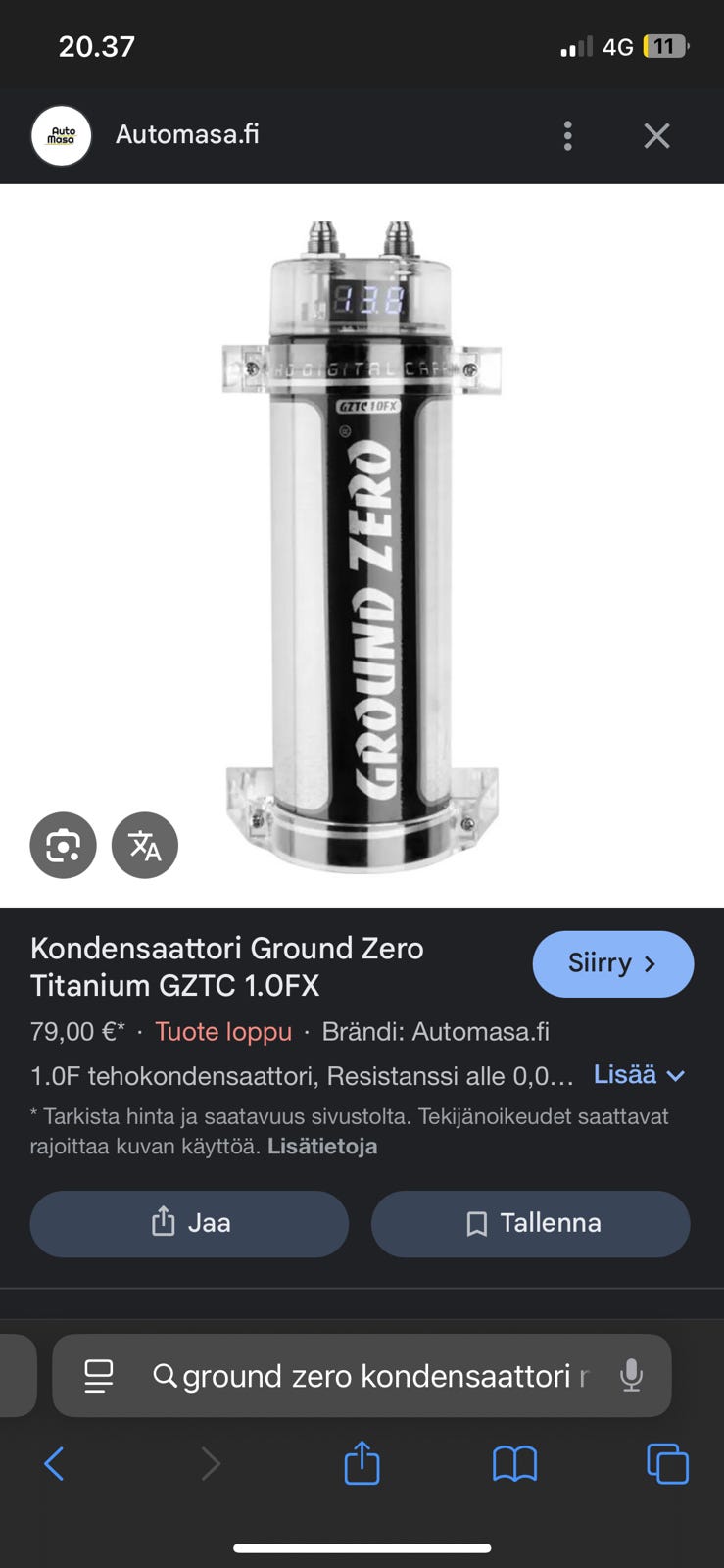Save the image with Tallenna
The image size is (724, 1568).
[530, 1223]
